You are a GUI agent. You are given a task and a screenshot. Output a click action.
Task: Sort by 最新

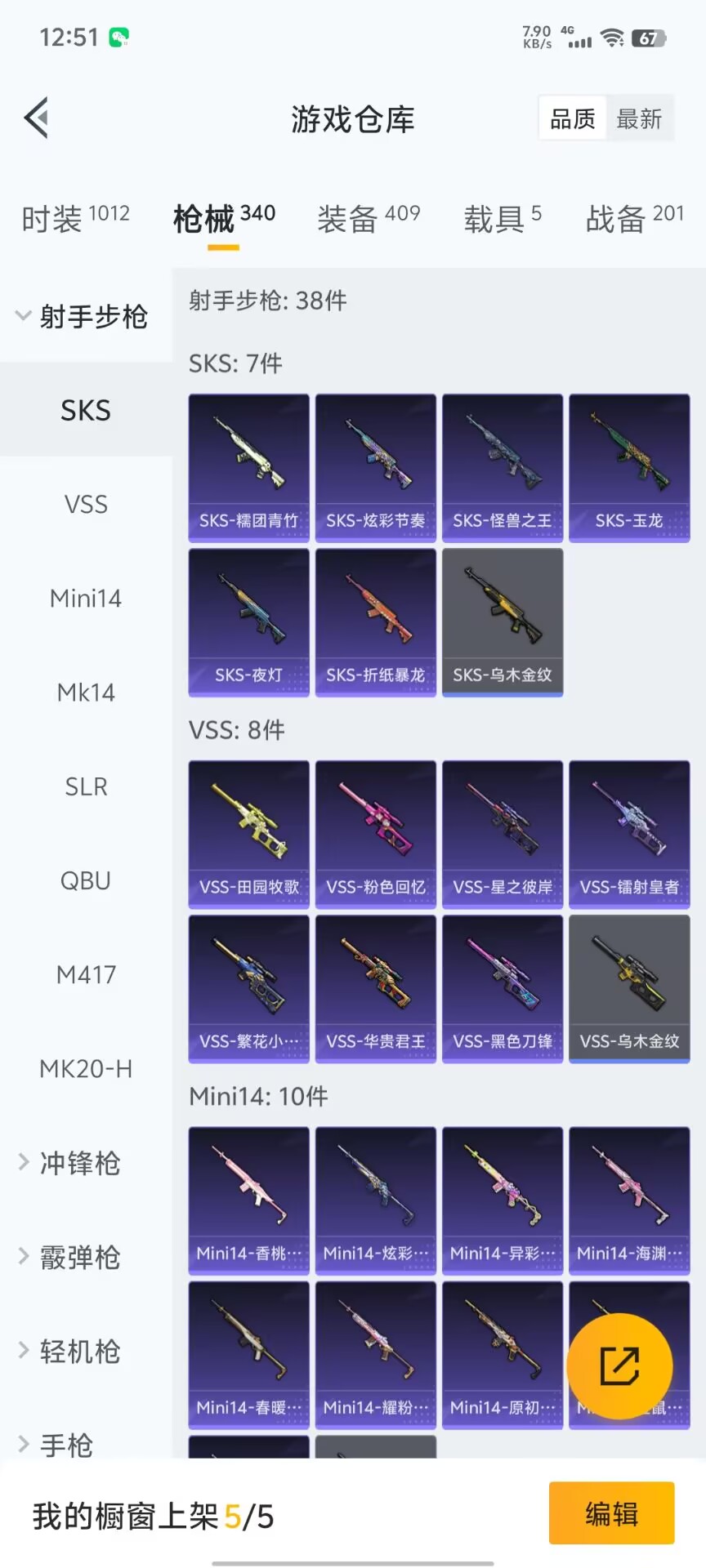tap(639, 119)
